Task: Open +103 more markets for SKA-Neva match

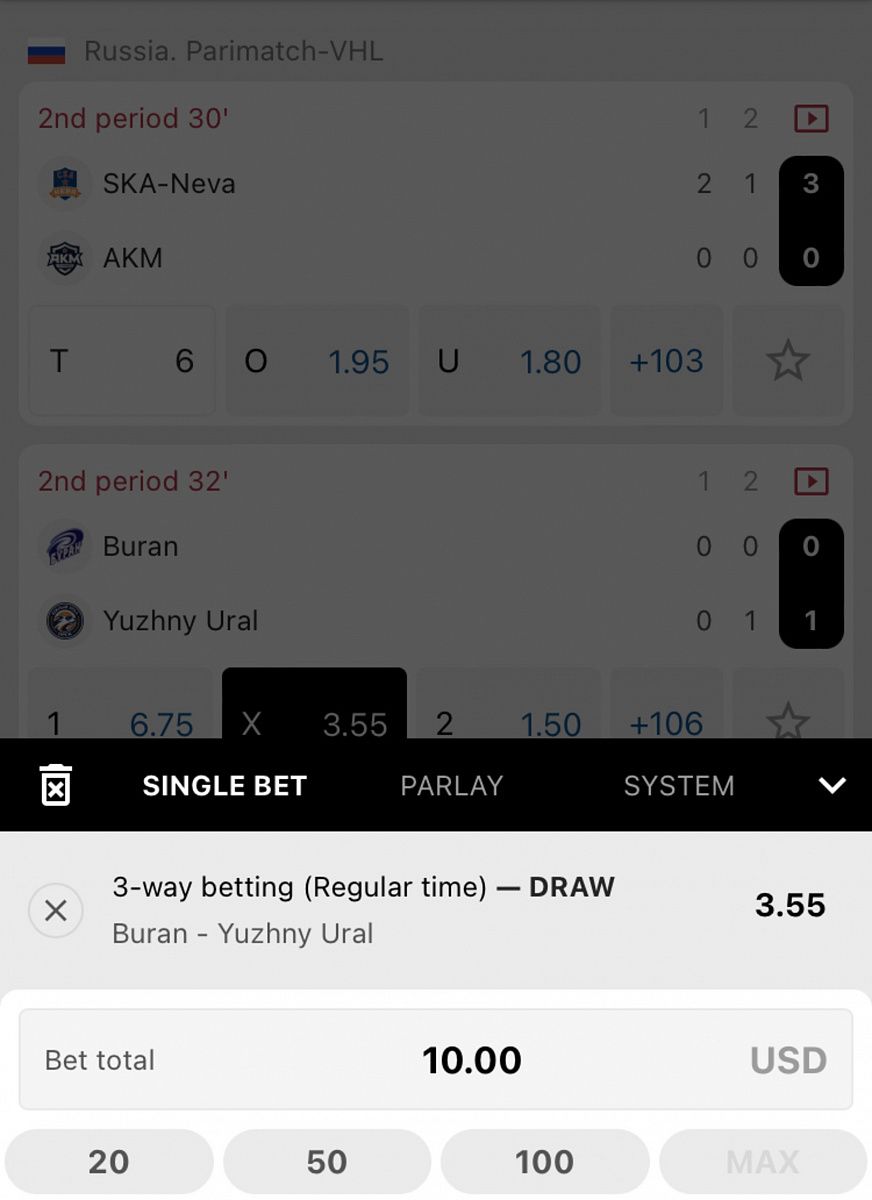Action: coord(666,361)
